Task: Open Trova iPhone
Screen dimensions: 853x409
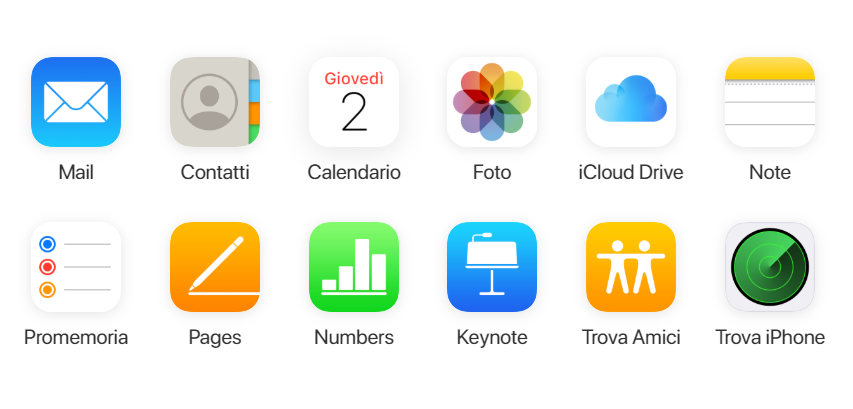Action: 770,267
